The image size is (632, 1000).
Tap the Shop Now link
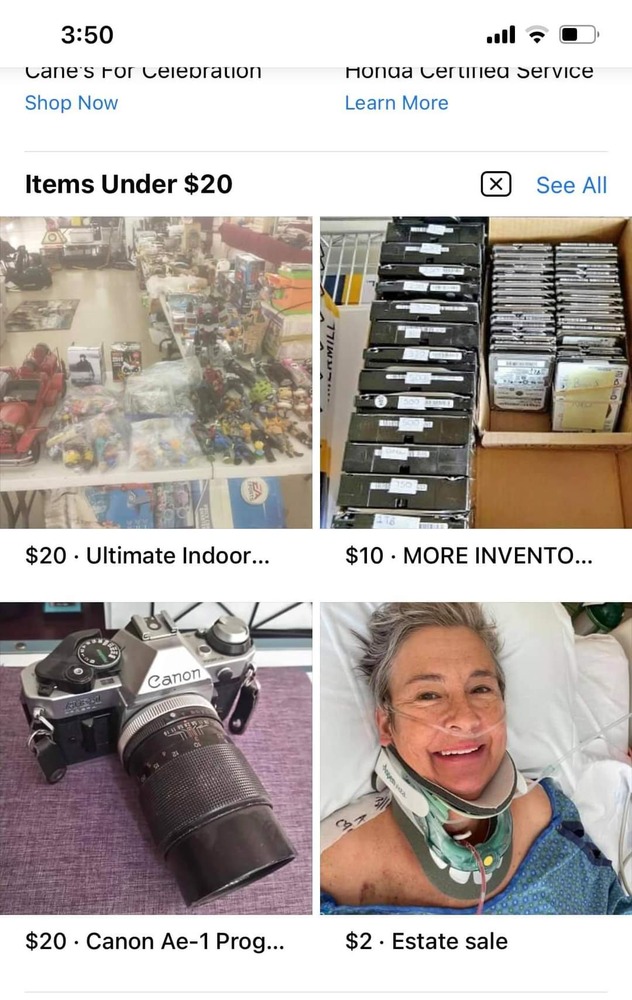click(71, 103)
